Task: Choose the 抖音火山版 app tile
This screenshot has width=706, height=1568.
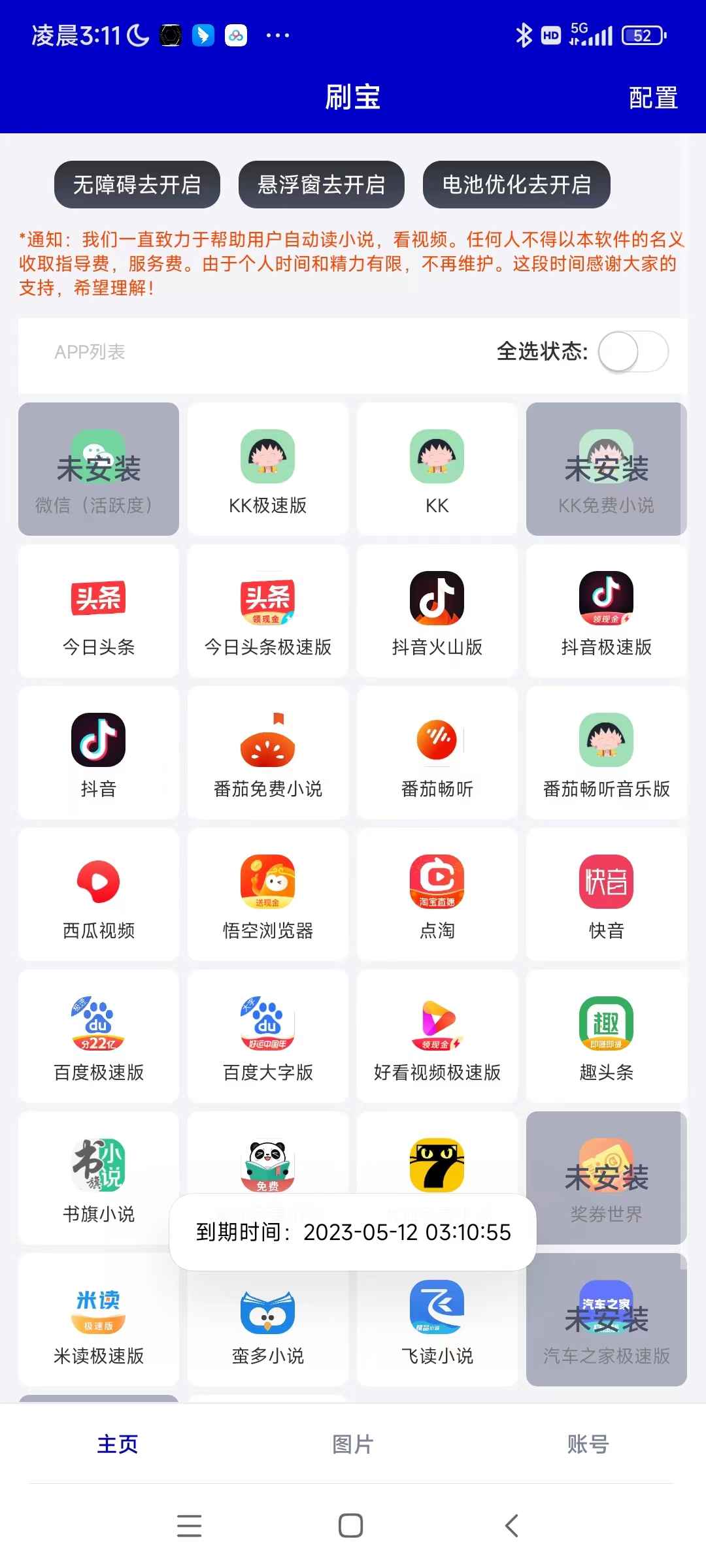Action: pyautogui.click(x=437, y=611)
